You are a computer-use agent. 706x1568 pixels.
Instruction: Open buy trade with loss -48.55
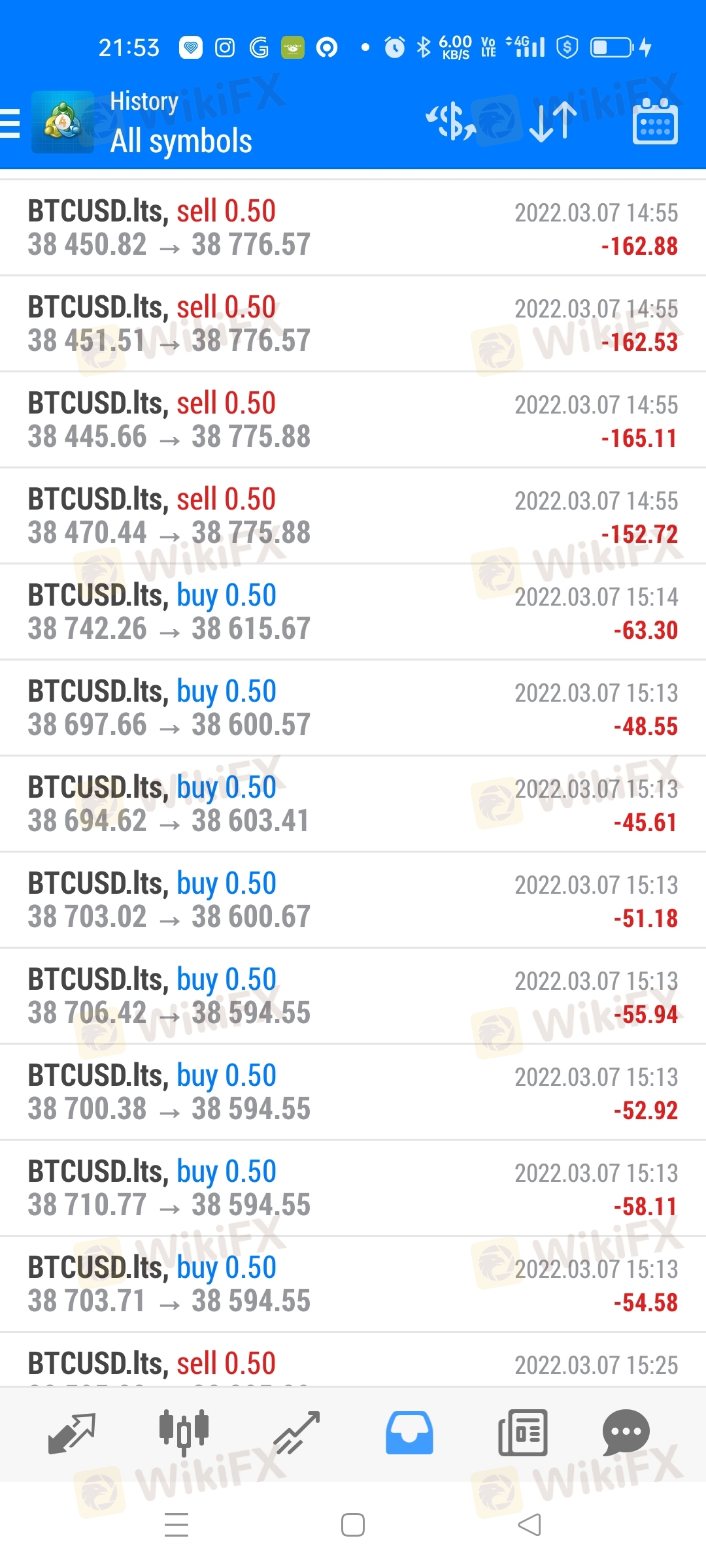[353, 708]
